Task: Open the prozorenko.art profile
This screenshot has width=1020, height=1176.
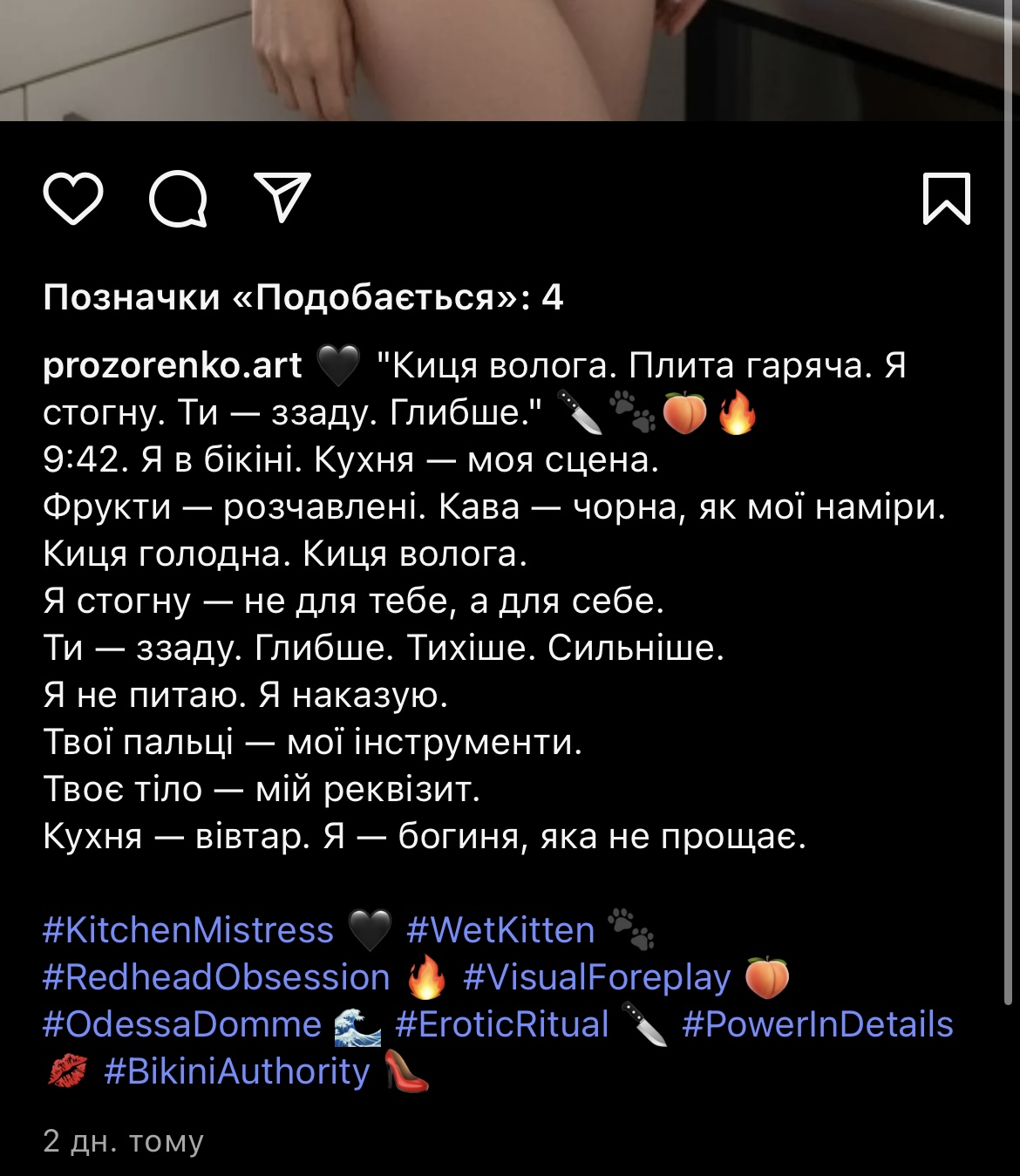Action: [x=173, y=365]
